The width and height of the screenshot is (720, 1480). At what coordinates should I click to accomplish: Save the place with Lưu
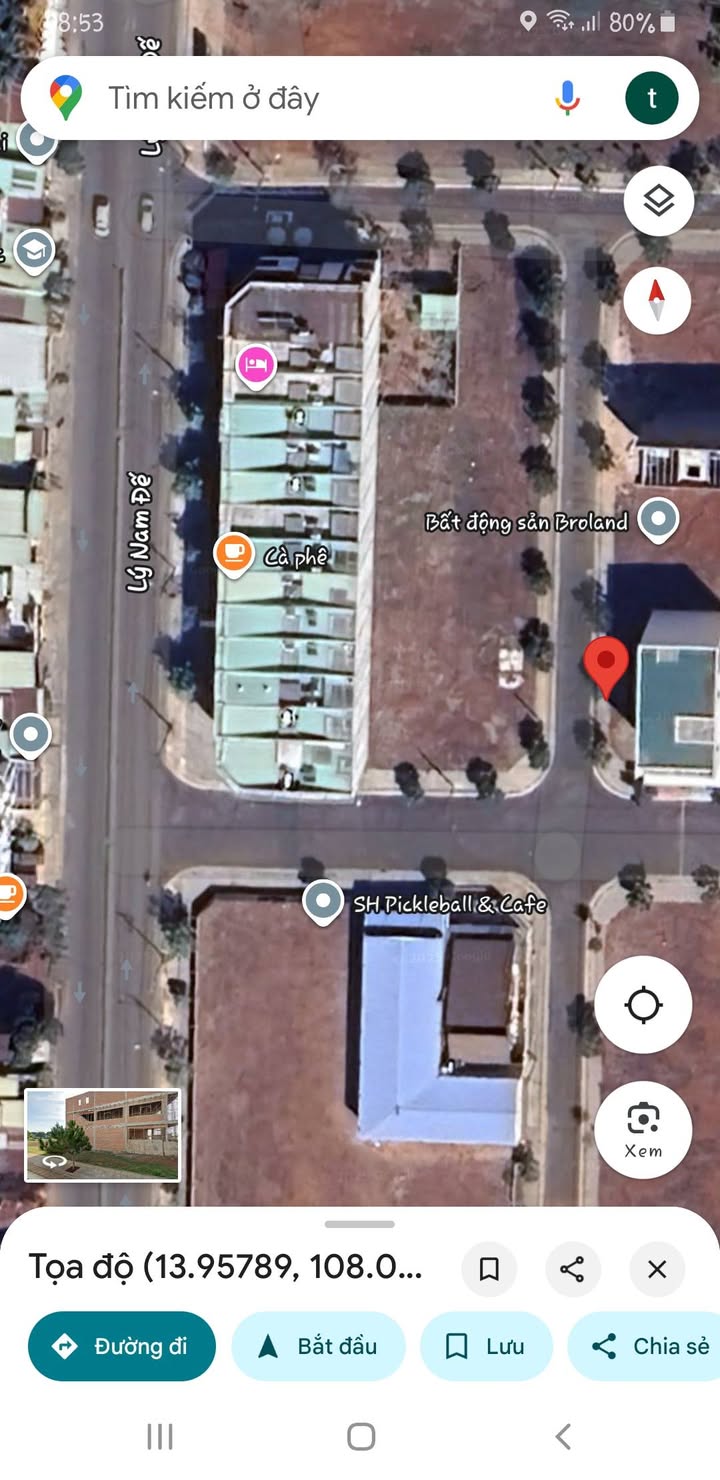487,1346
